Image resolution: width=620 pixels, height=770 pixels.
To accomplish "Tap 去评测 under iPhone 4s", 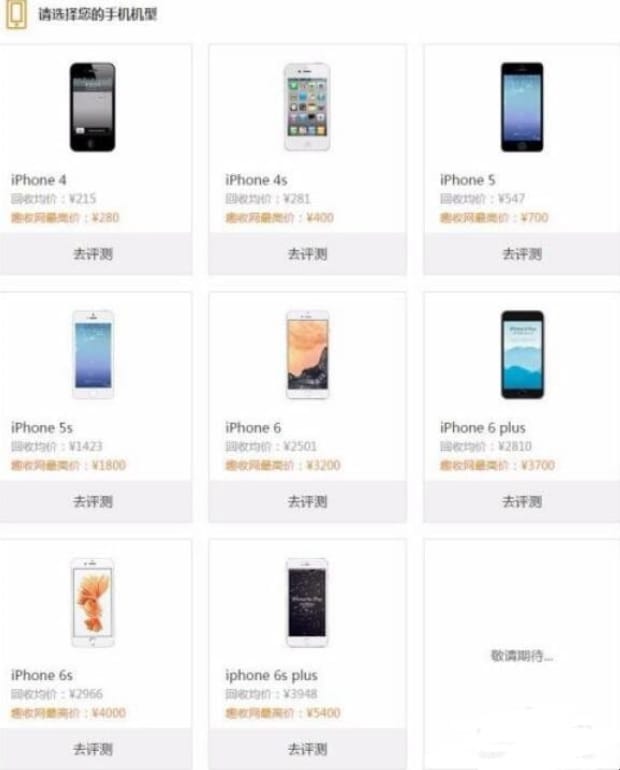I will pyautogui.click(x=307, y=254).
